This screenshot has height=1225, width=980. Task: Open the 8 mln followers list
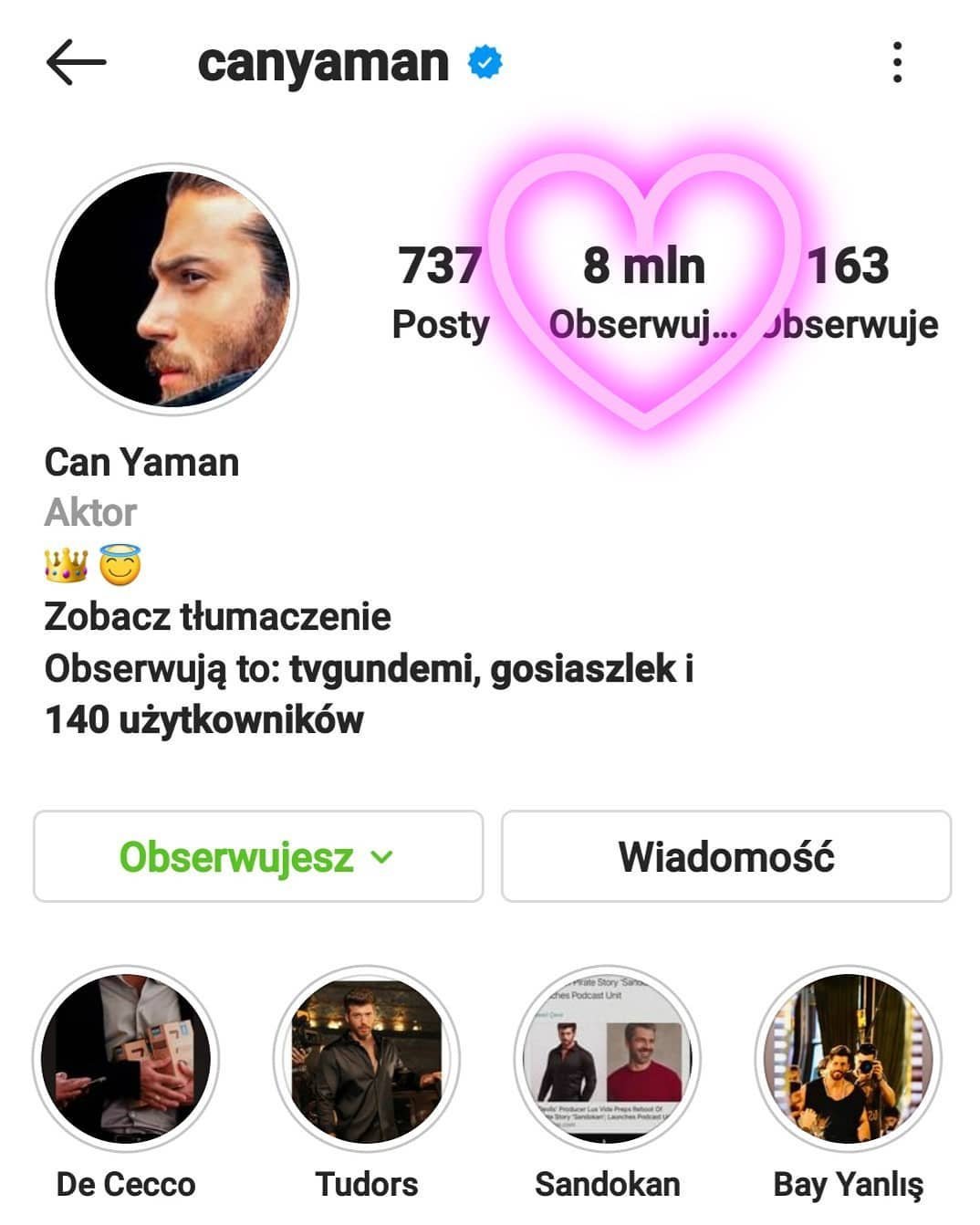(644, 290)
